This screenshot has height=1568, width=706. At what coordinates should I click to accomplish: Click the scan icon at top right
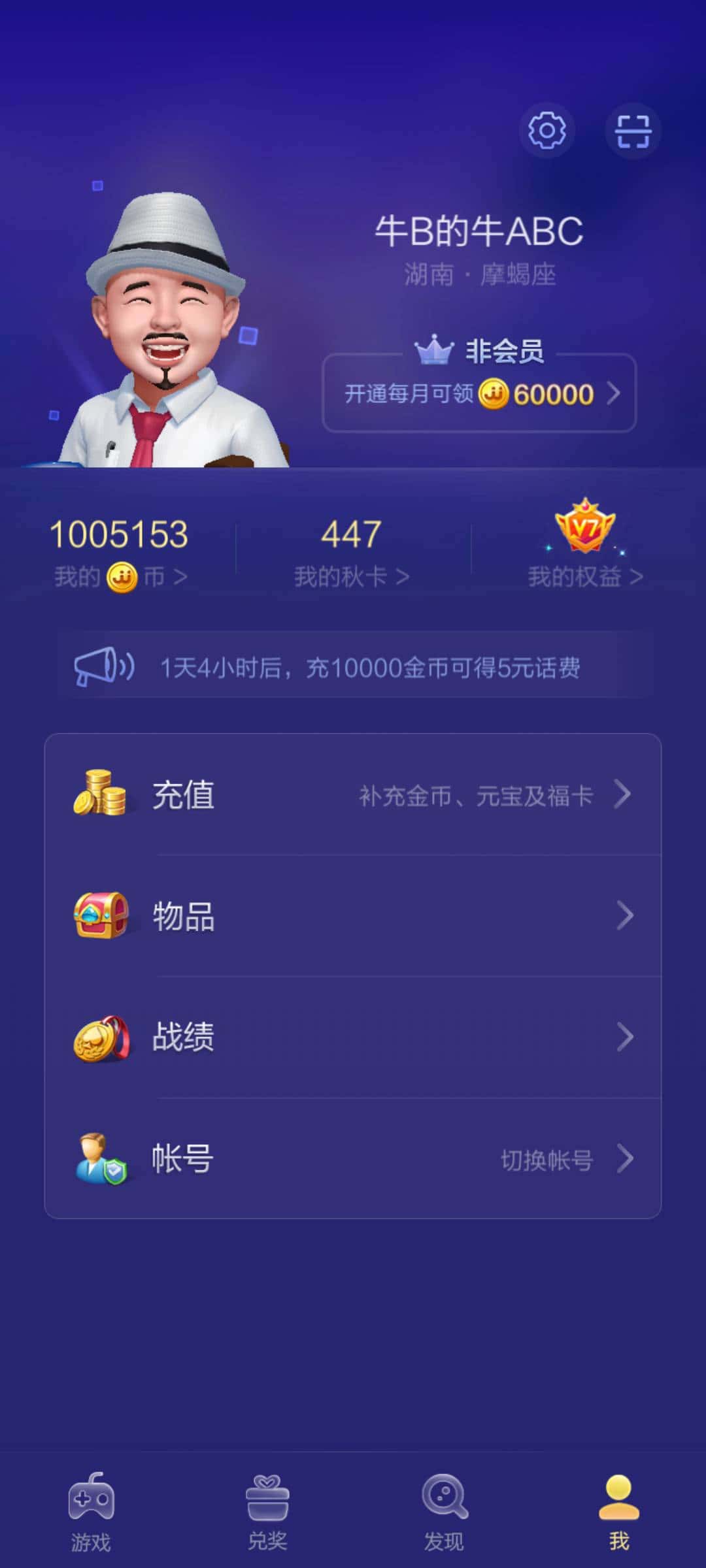pos(635,131)
